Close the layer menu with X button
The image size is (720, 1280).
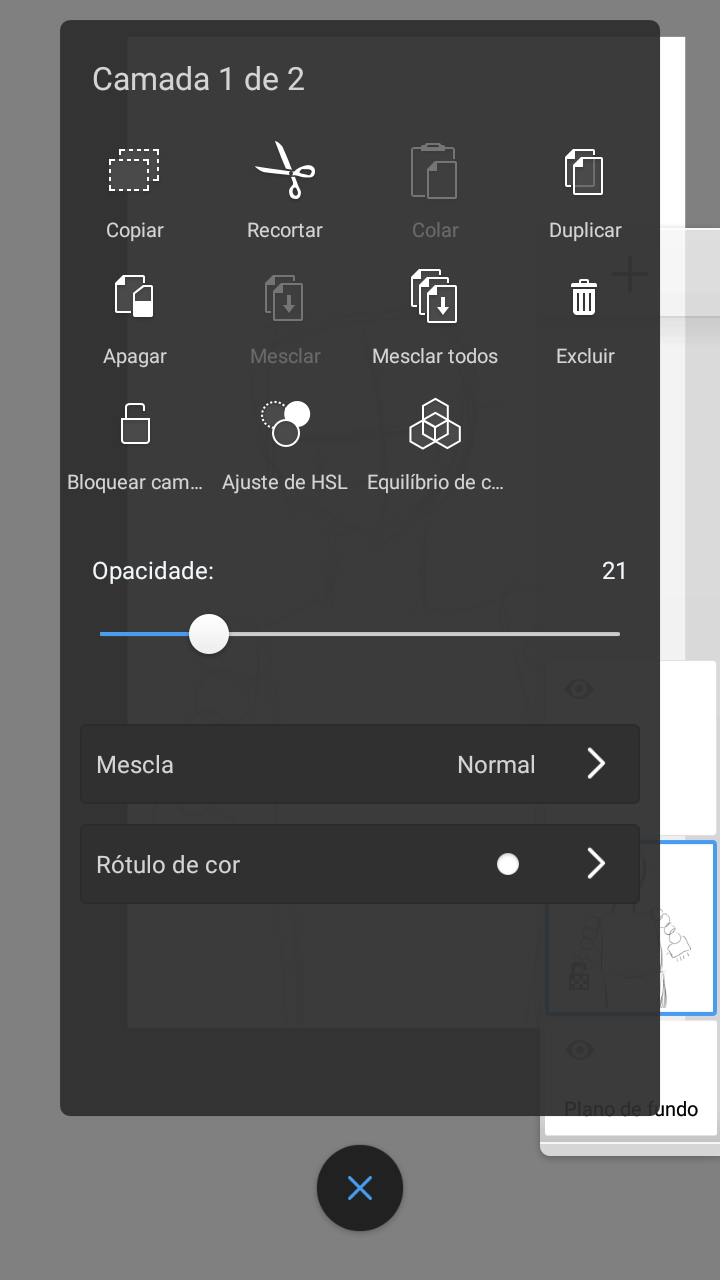click(360, 1188)
